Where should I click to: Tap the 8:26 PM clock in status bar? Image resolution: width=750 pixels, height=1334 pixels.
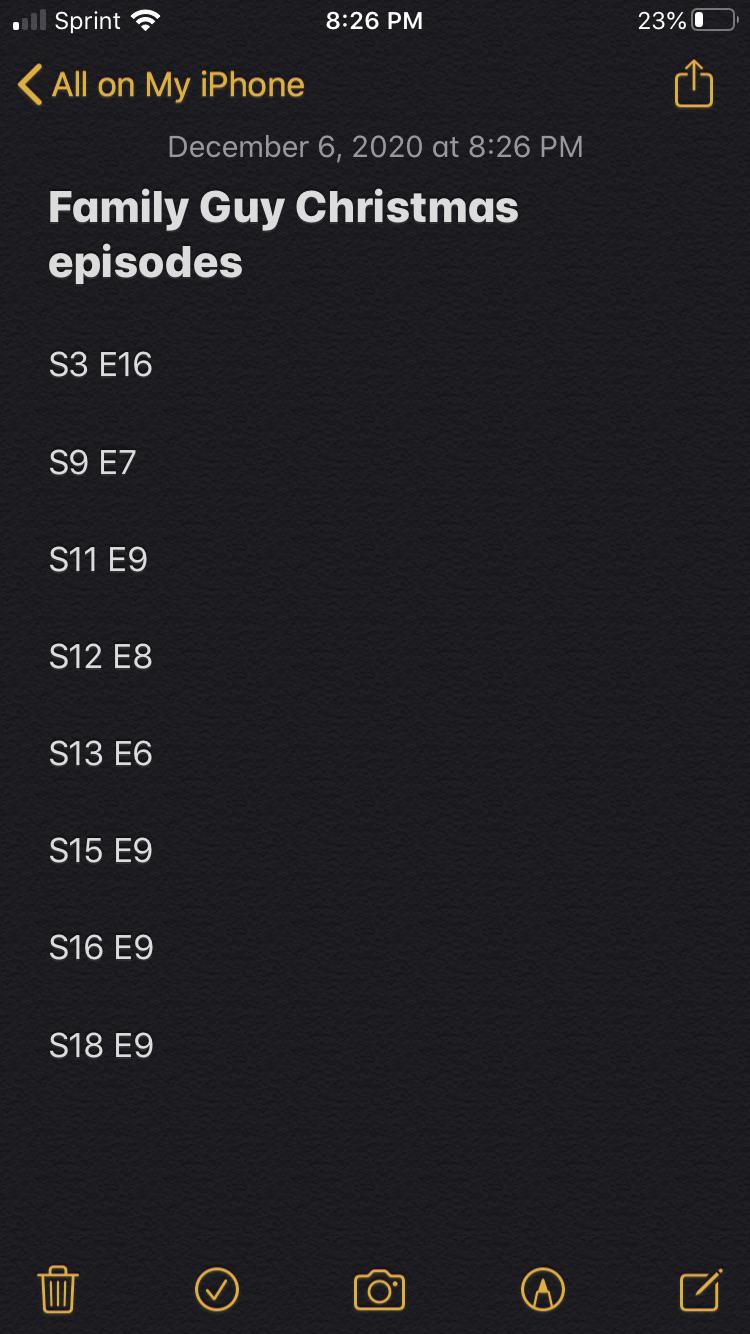tap(374, 18)
